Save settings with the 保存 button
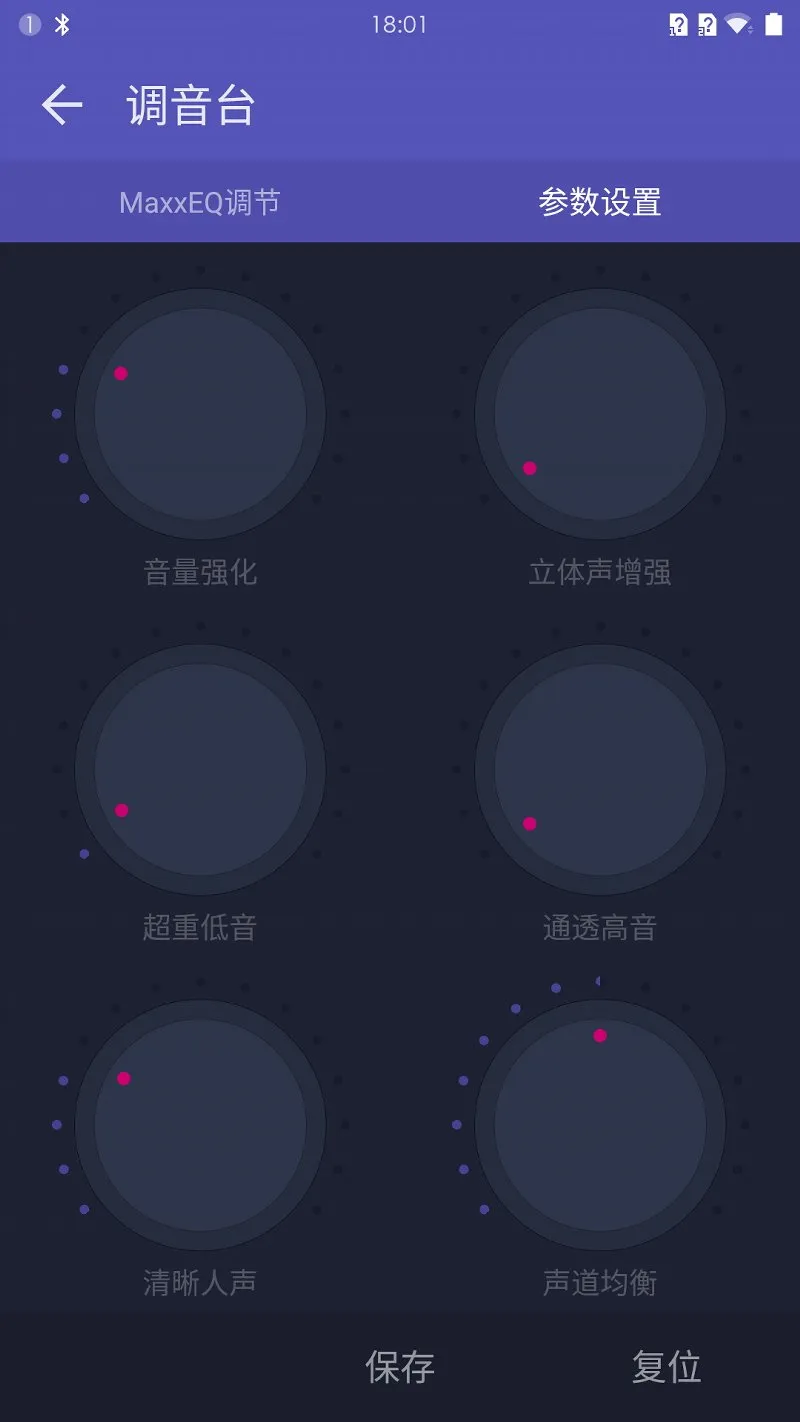The image size is (800, 1422). click(400, 1366)
